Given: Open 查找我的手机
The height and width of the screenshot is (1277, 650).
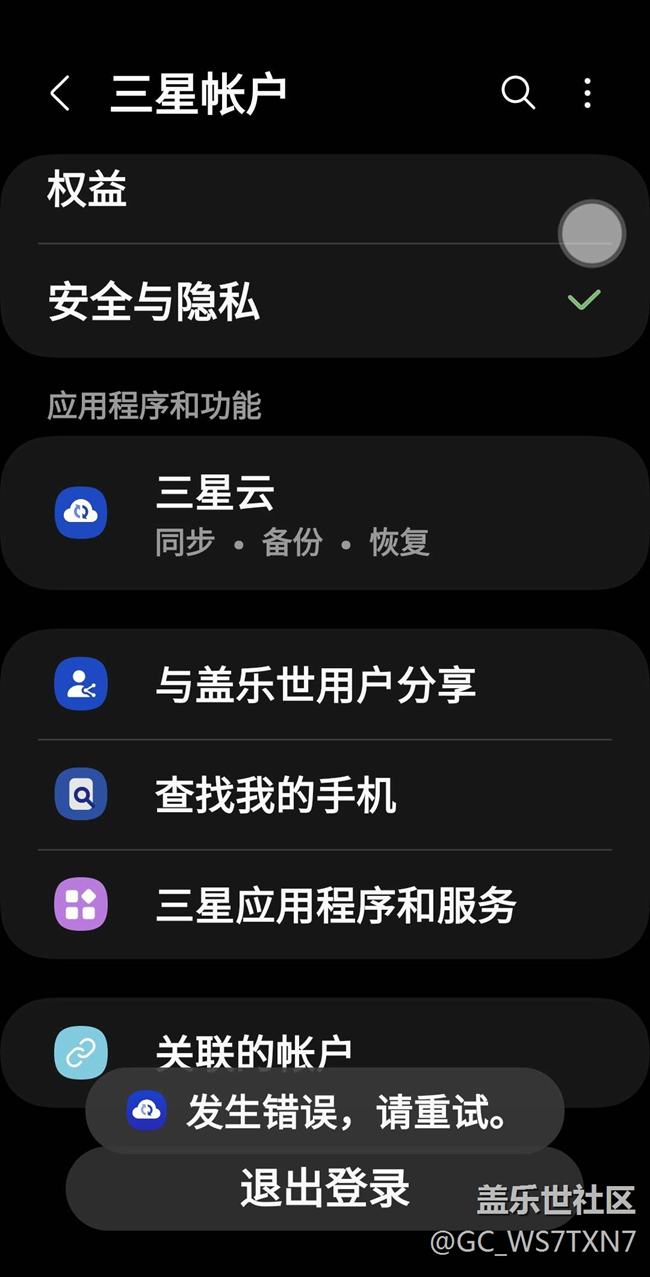Looking at the screenshot, I should tap(325, 795).
